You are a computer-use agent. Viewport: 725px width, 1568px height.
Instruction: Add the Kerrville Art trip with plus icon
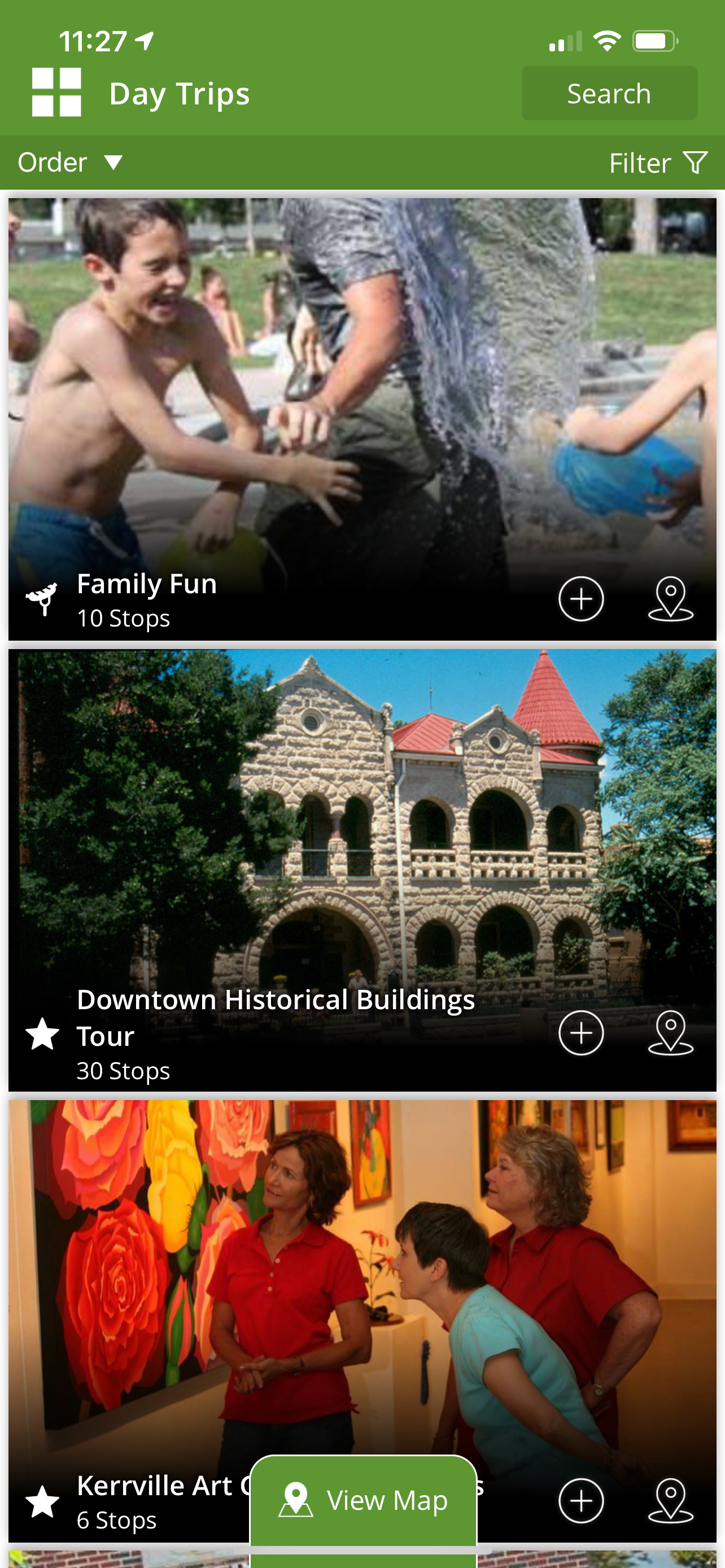580,1500
